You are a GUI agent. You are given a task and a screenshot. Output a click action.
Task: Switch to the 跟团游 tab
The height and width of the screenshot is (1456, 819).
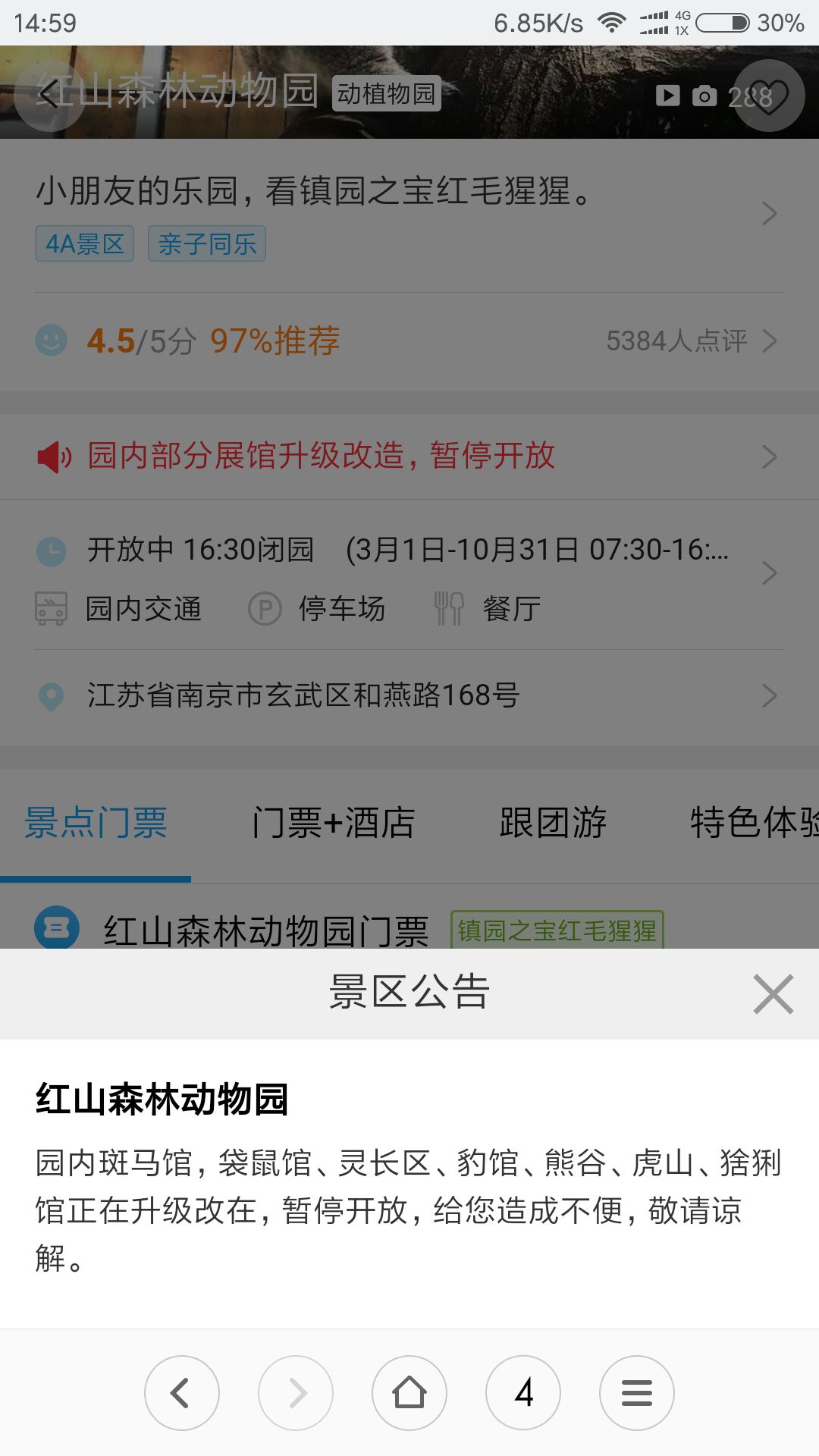[553, 823]
